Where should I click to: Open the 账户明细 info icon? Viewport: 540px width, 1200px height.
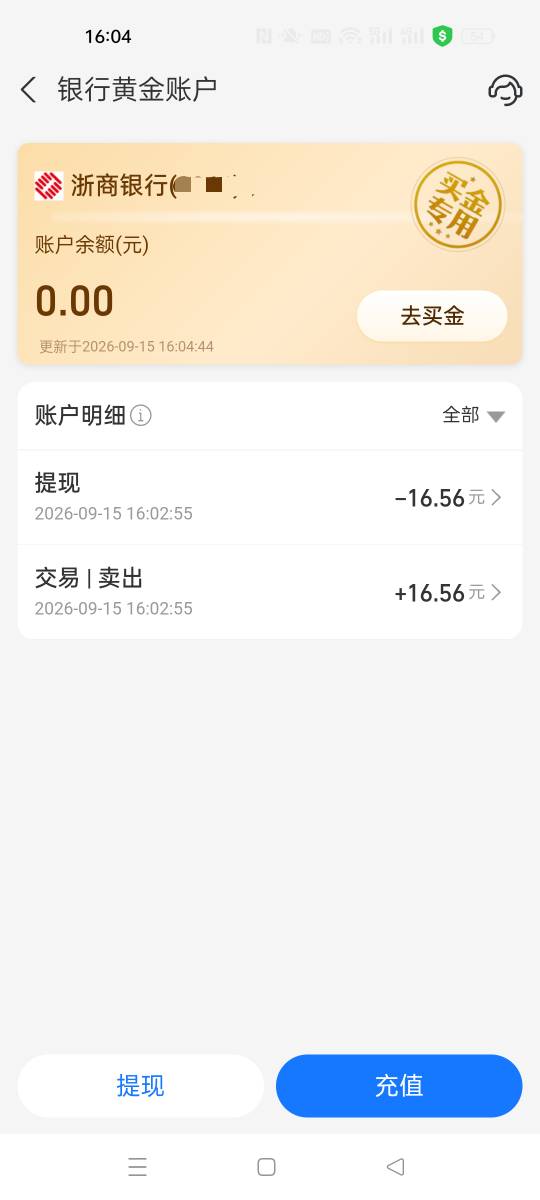(x=141, y=416)
